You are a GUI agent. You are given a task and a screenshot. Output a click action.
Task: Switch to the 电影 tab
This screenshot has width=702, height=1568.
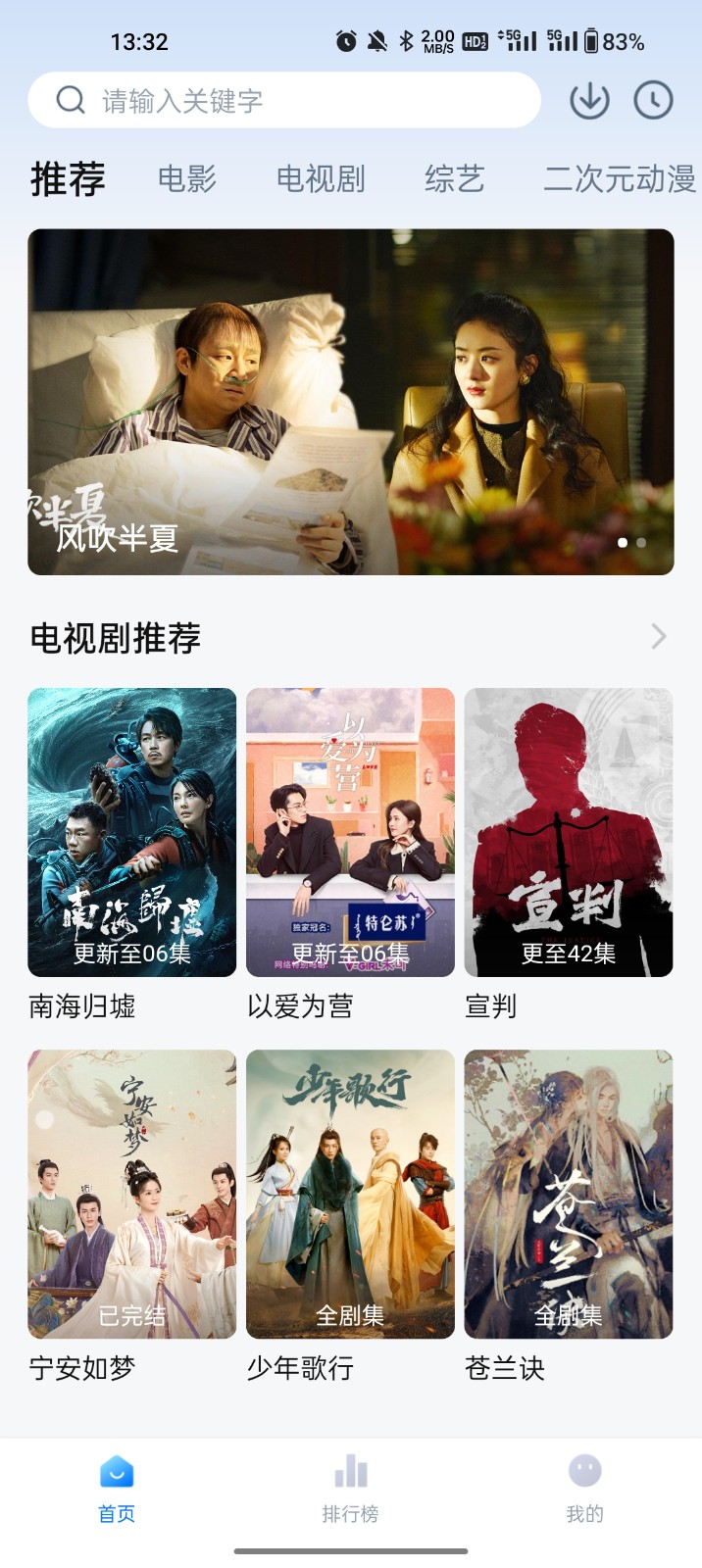pos(186,179)
